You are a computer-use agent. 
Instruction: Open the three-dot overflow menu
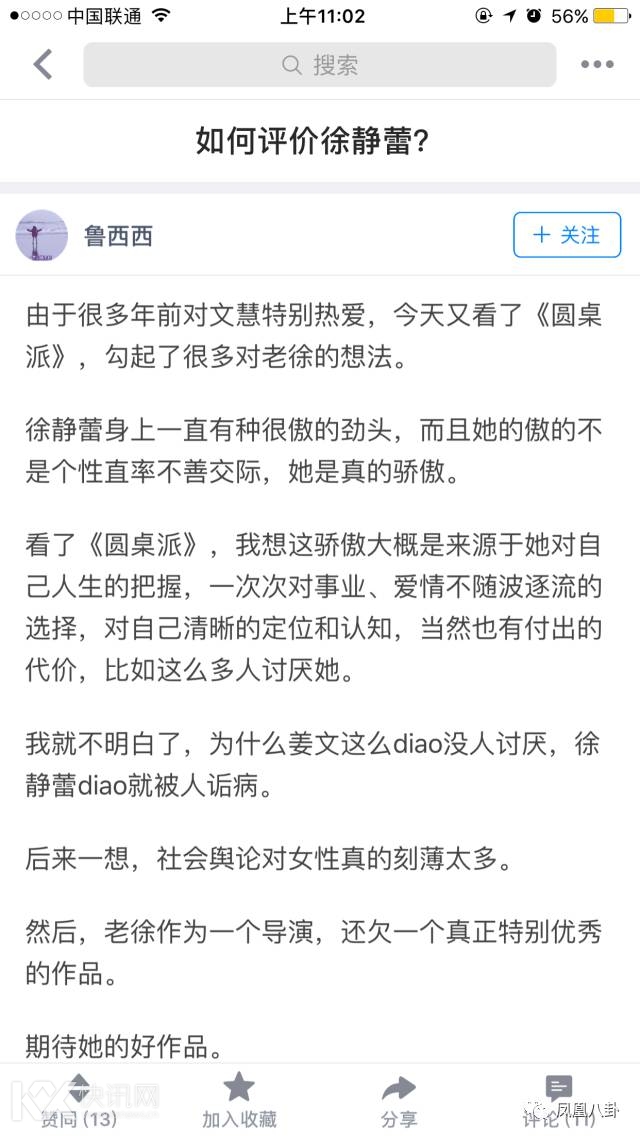(597, 65)
